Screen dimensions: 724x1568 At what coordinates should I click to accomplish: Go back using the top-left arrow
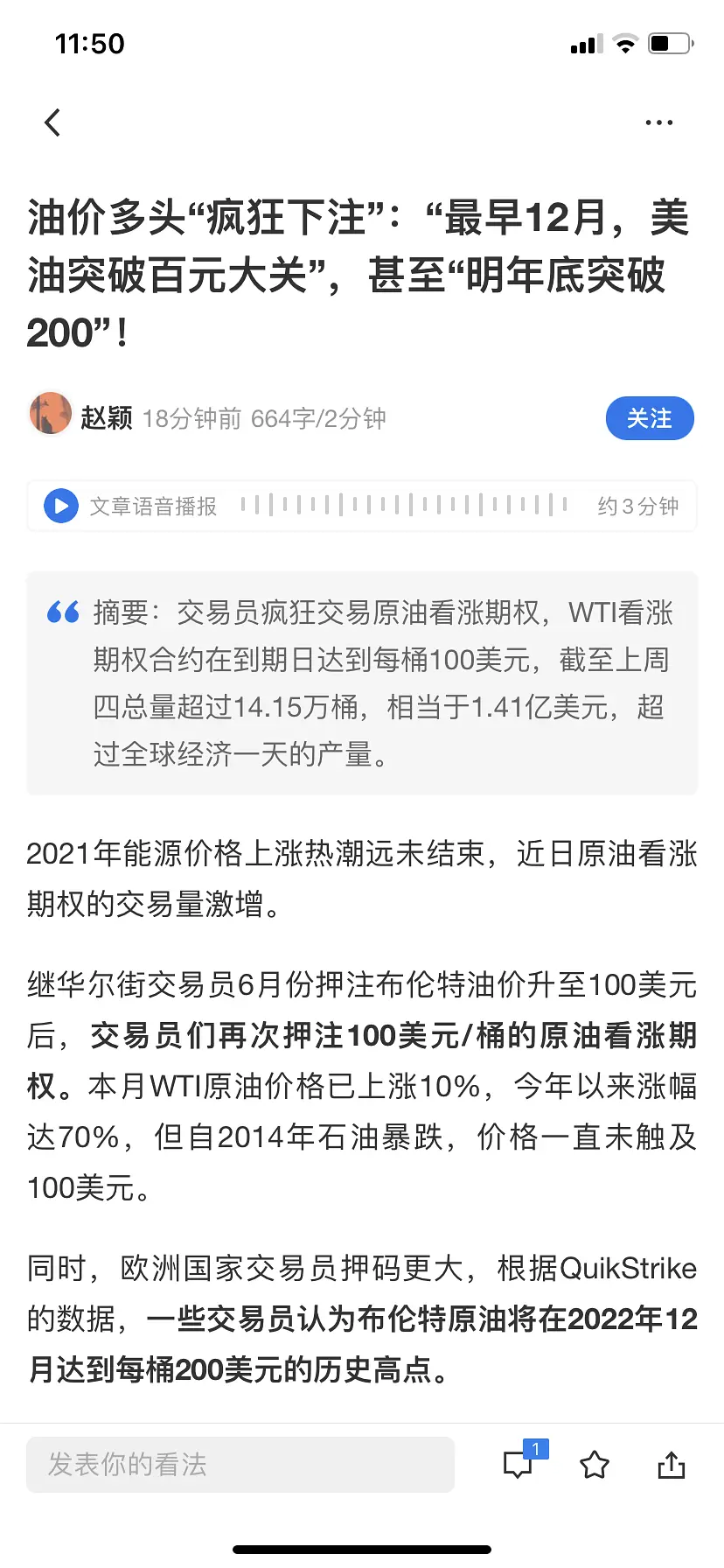click(53, 122)
